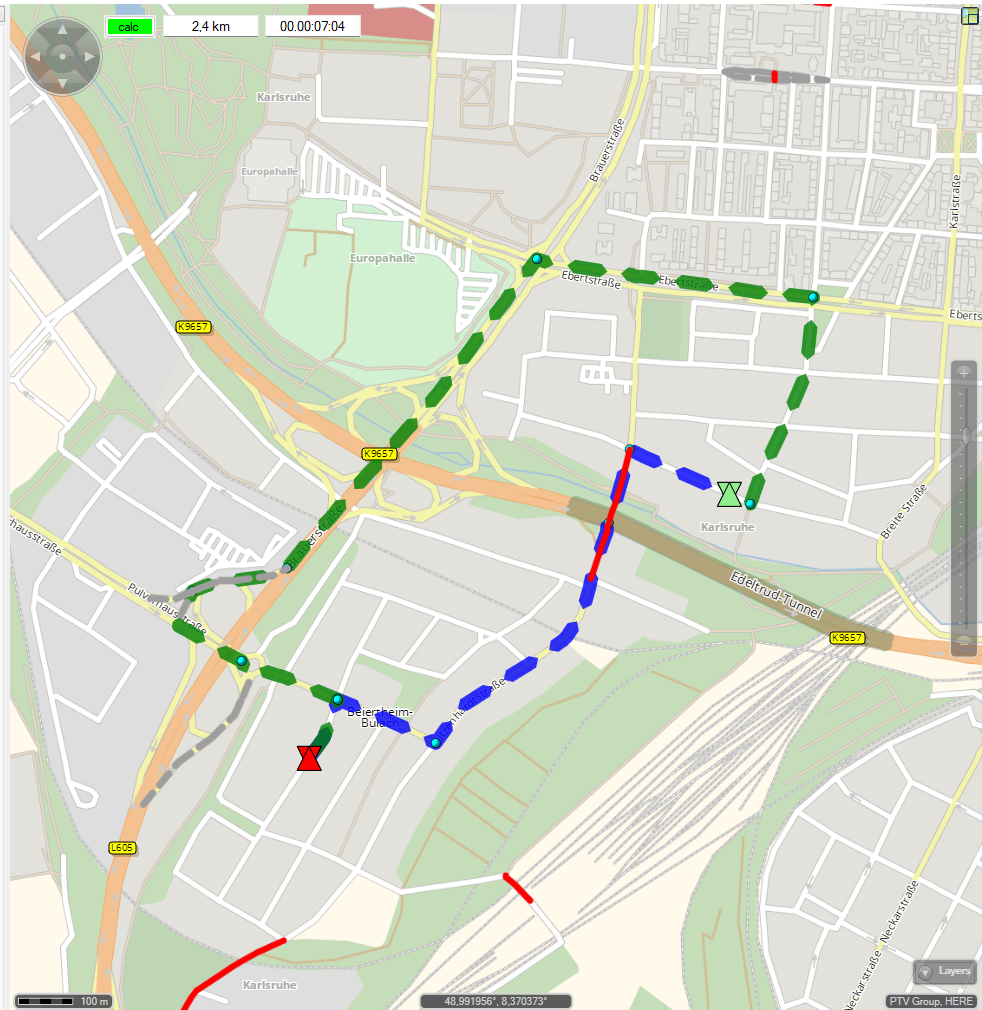
Task: Pan the map up with the compass arrow
Action: 62,30
